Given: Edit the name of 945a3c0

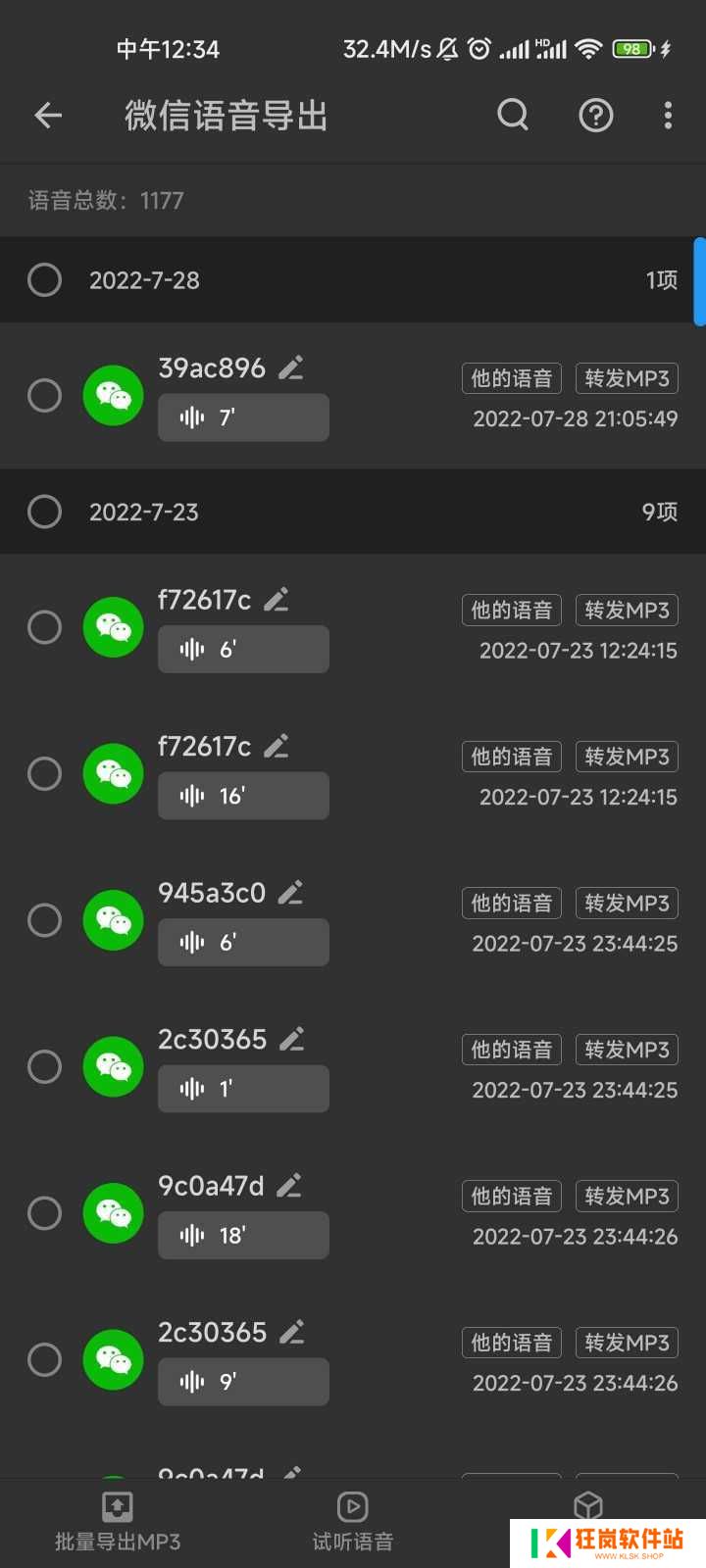Looking at the screenshot, I should click(x=291, y=893).
